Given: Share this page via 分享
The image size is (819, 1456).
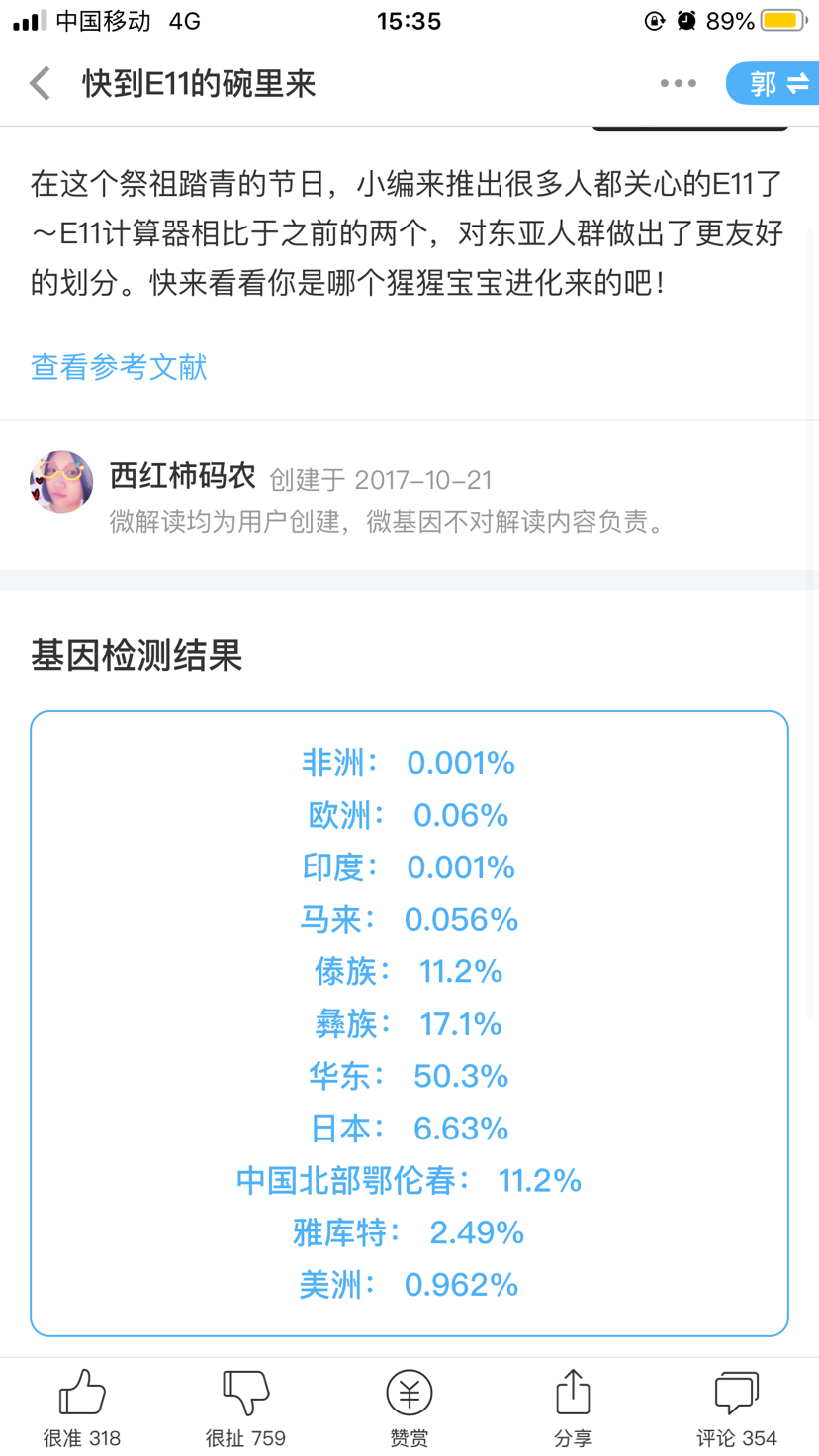Looking at the screenshot, I should coord(573,1409).
